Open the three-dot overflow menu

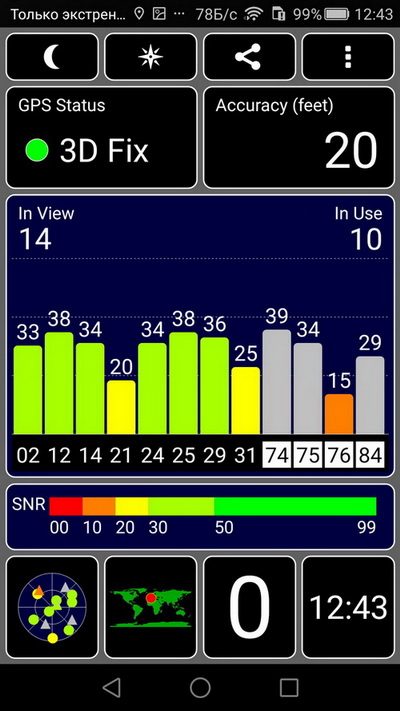(x=348, y=57)
